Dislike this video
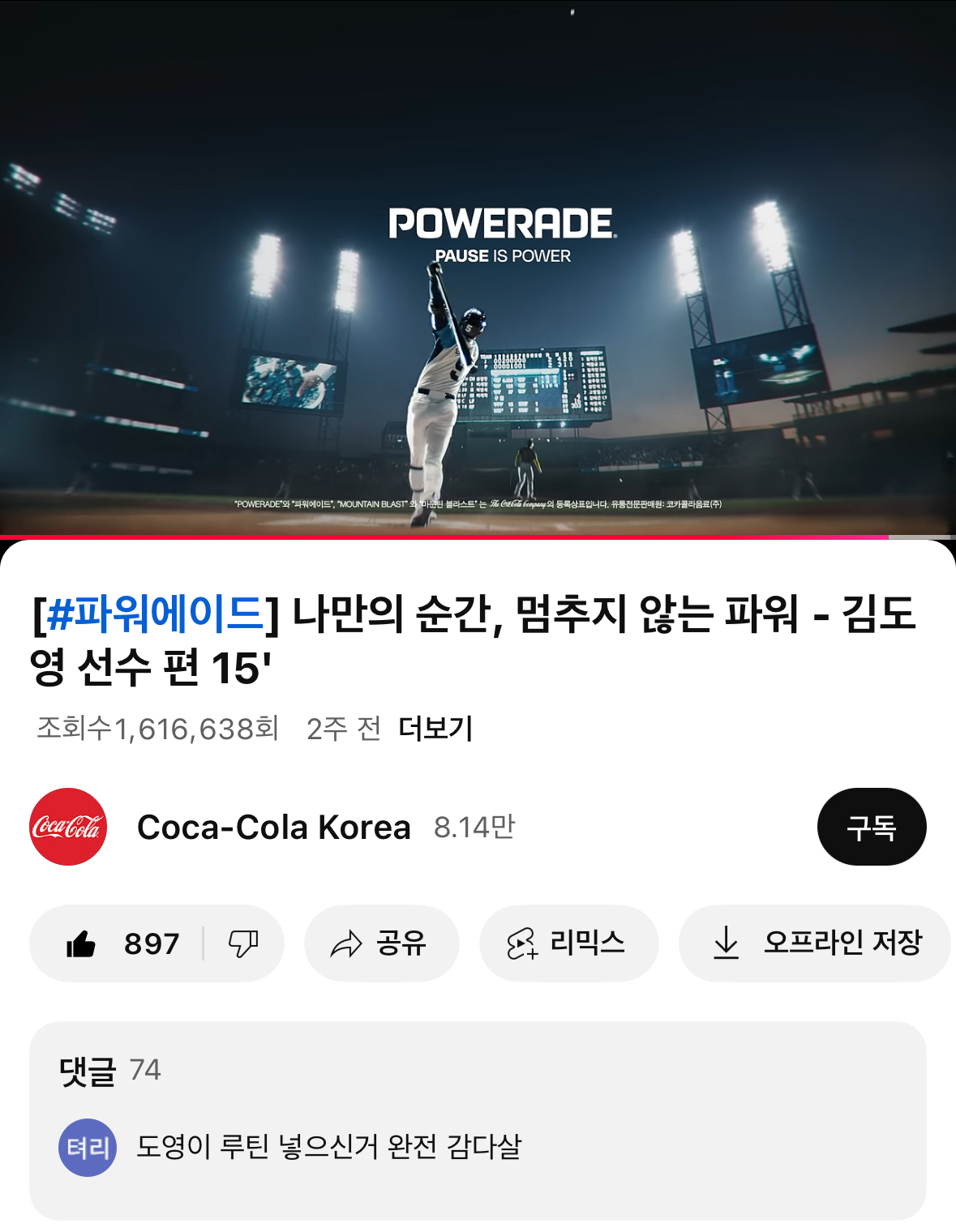Image resolution: width=956 pixels, height=1232 pixels. [242, 943]
